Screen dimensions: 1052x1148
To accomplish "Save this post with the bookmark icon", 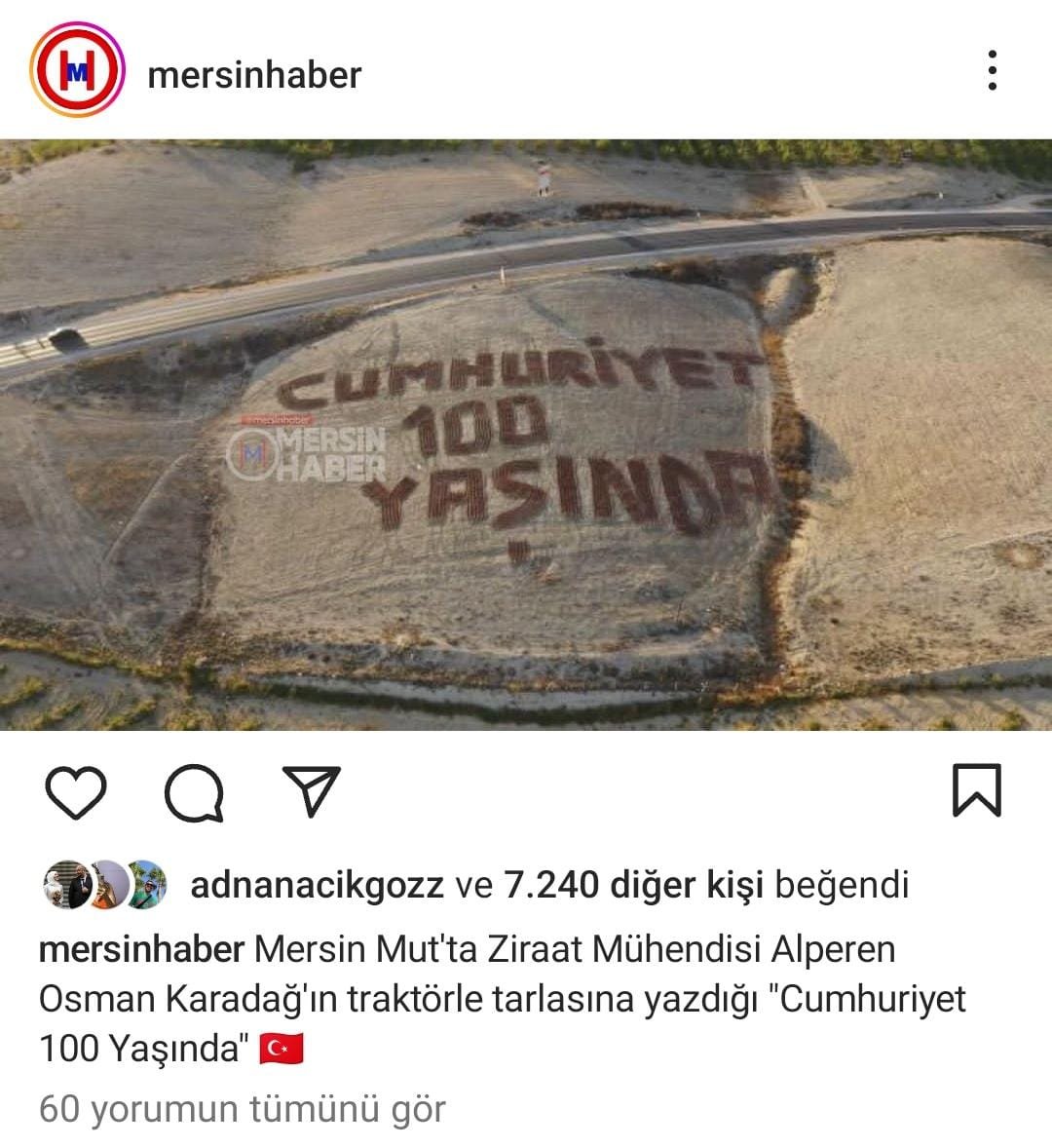I will 976,790.
